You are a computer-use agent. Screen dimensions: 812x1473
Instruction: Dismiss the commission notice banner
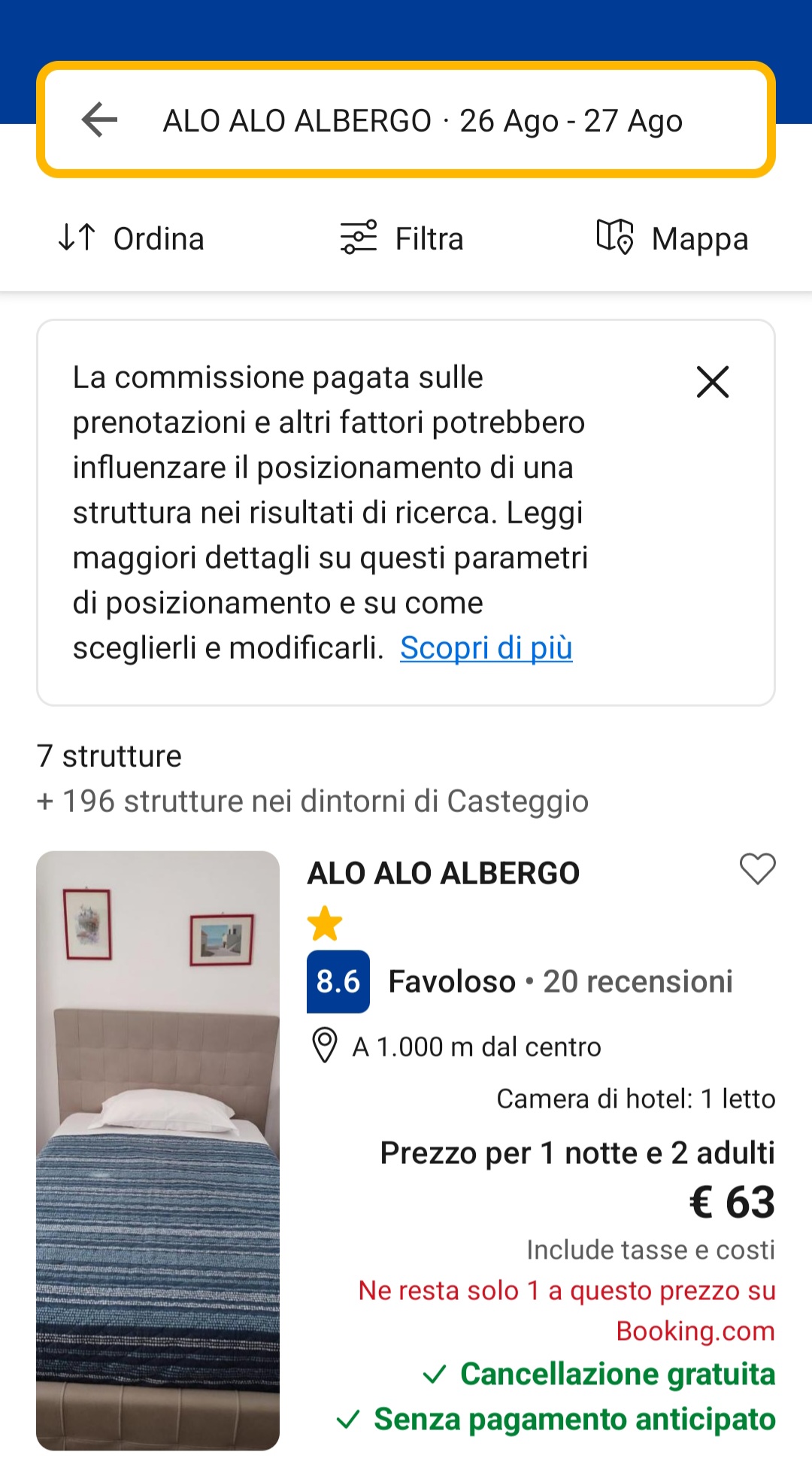[x=713, y=382]
